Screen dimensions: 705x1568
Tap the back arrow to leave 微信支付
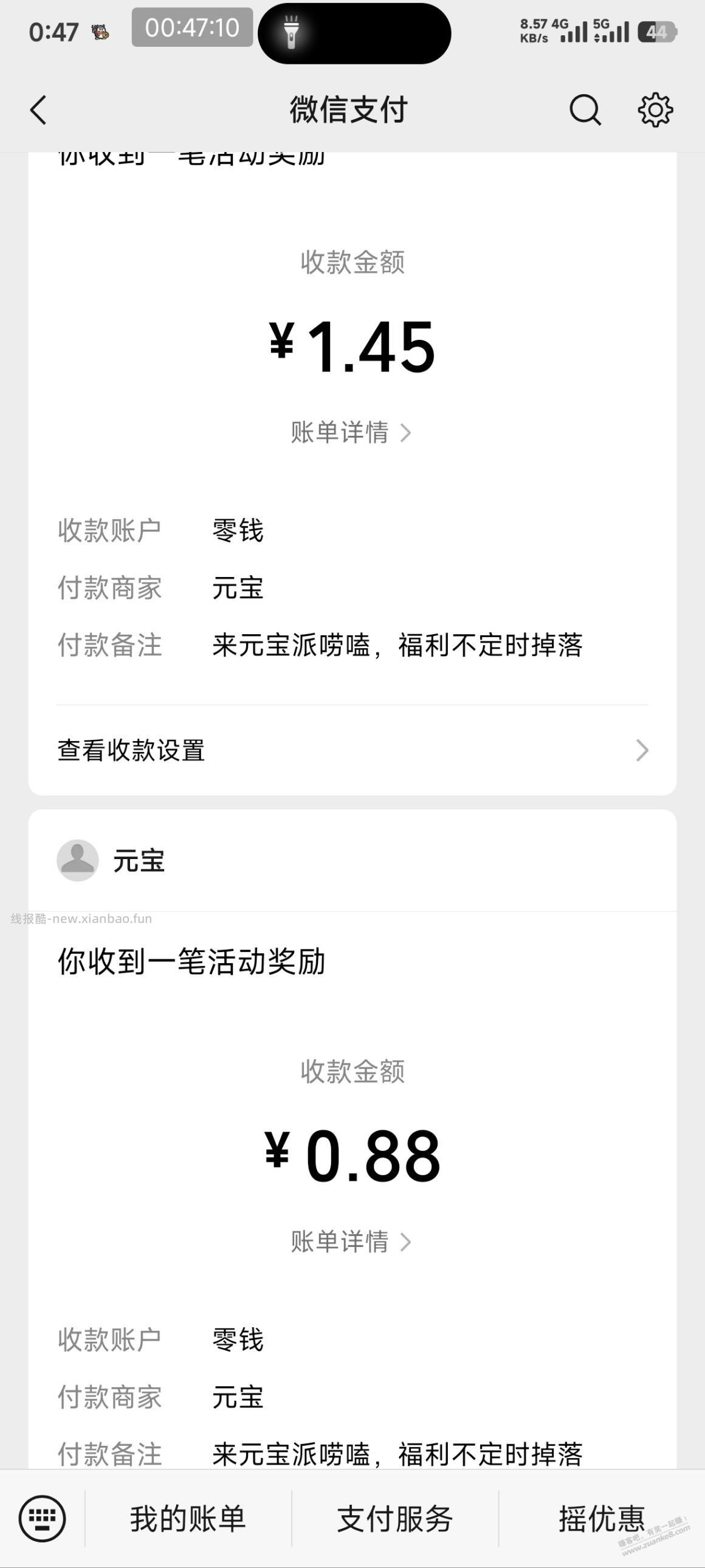coord(38,110)
